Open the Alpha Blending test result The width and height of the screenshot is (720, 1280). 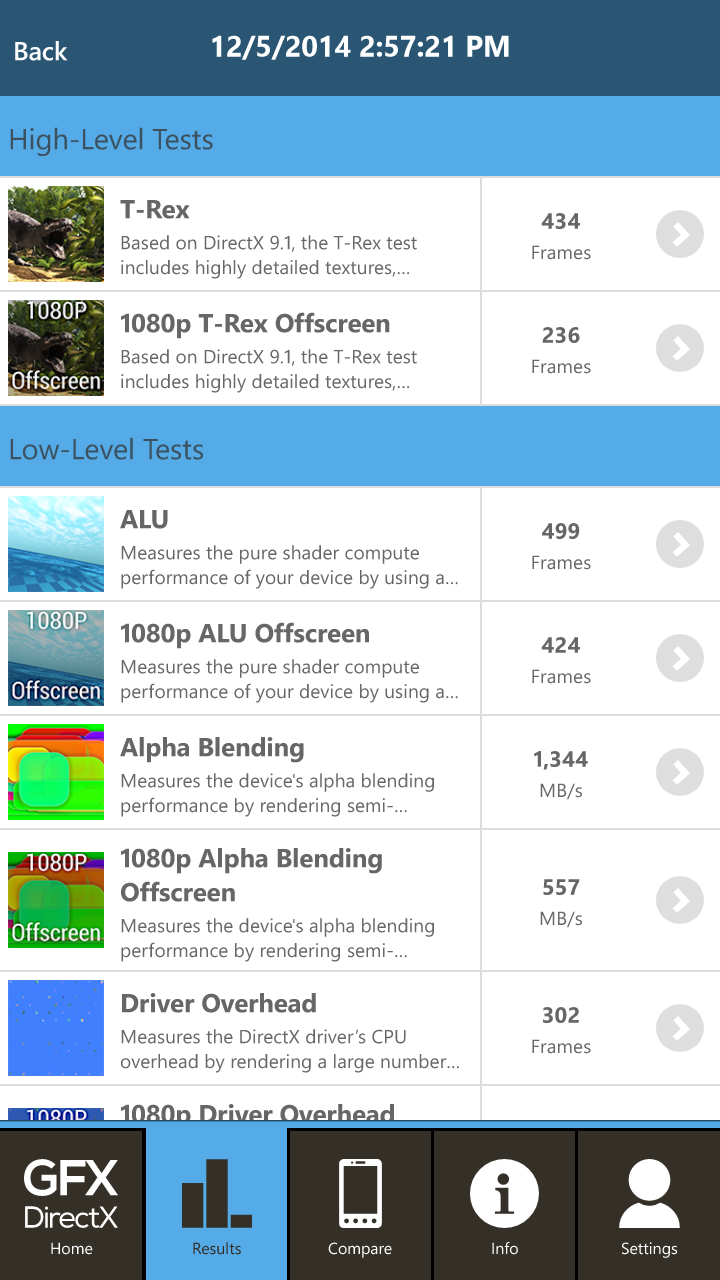(360, 772)
